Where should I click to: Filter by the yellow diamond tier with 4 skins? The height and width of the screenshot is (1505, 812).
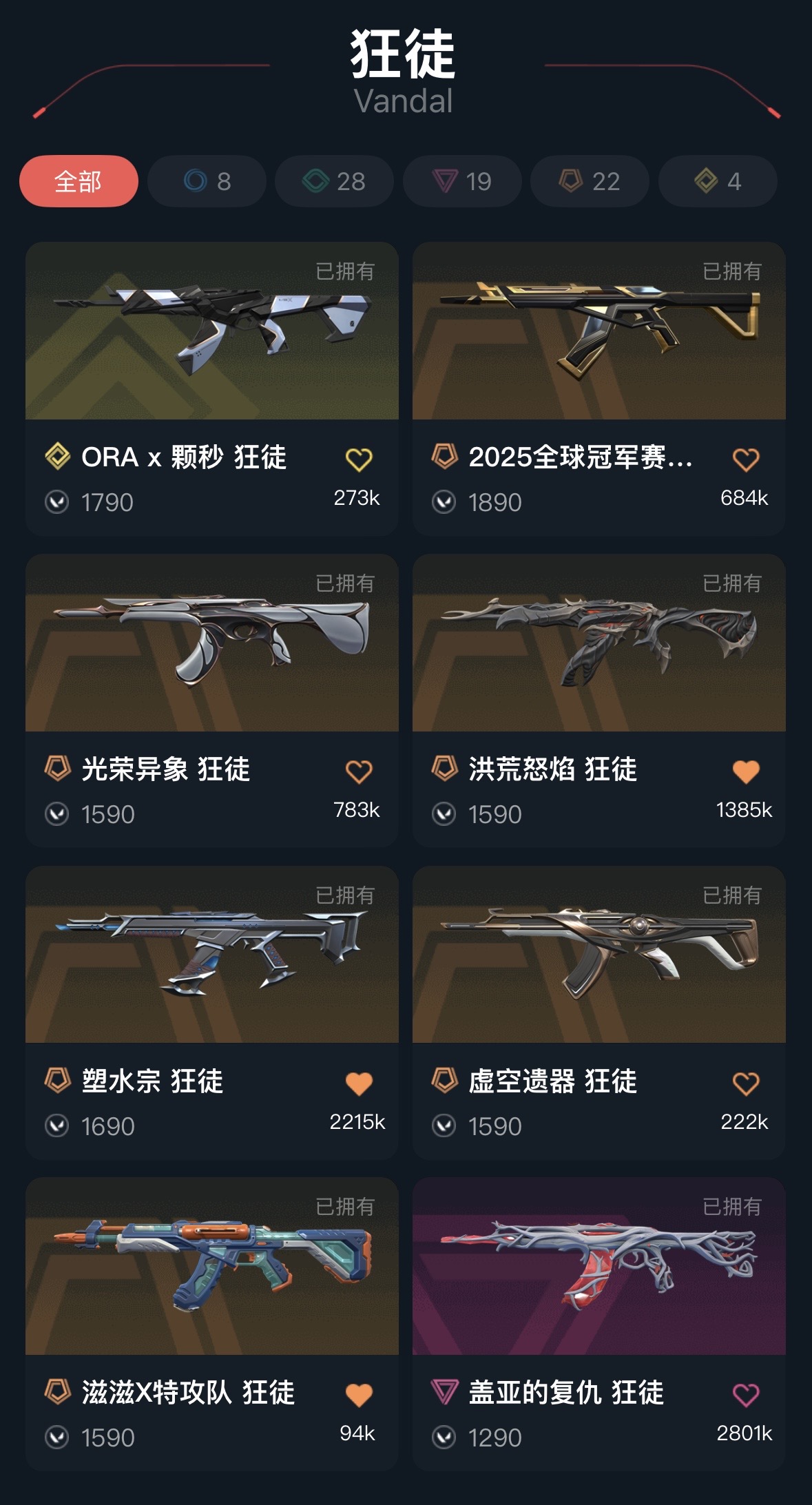[718, 181]
